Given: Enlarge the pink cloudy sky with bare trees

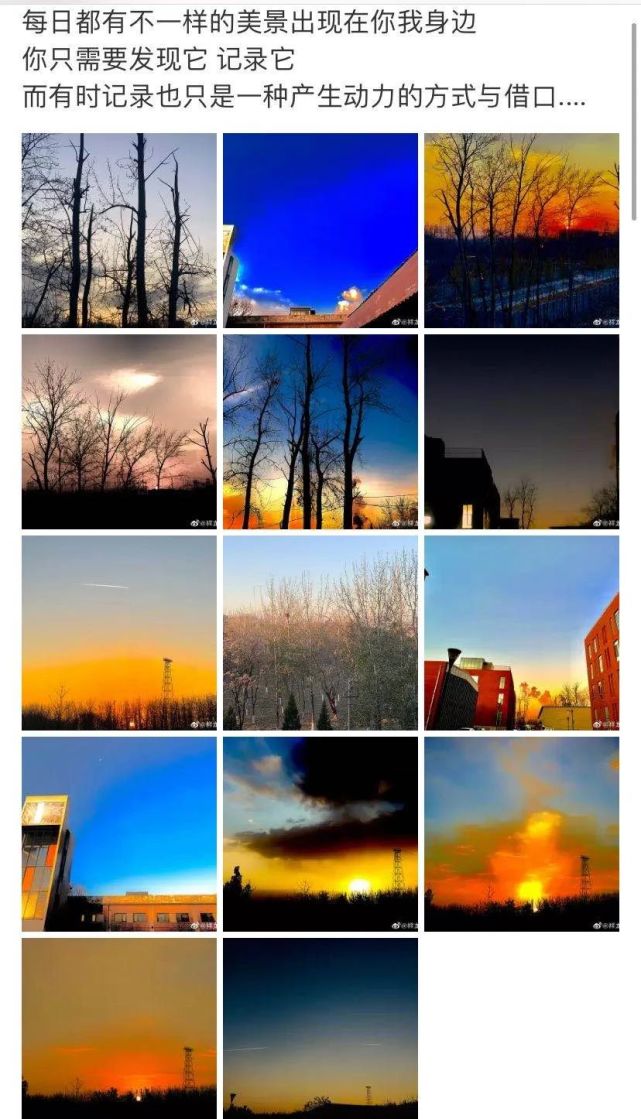Looking at the screenshot, I should click(x=119, y=431).
